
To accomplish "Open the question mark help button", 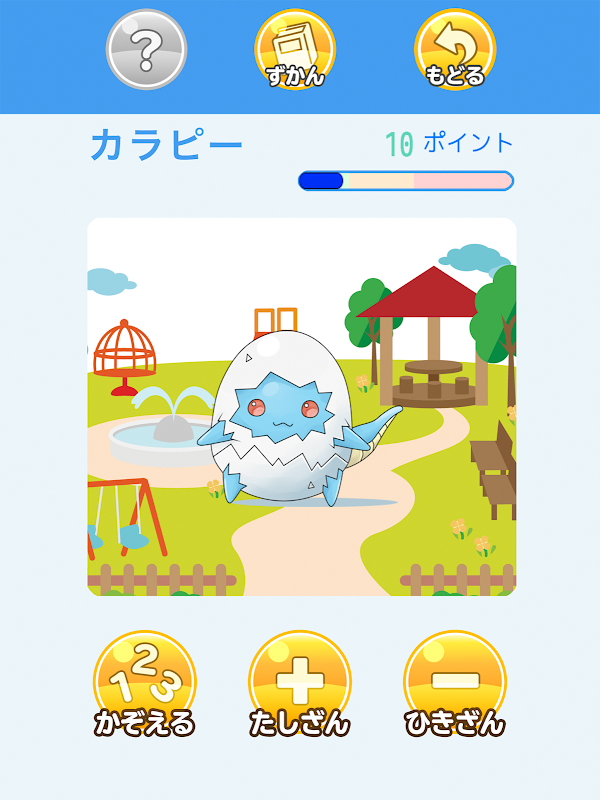I will tap(147, 49).
